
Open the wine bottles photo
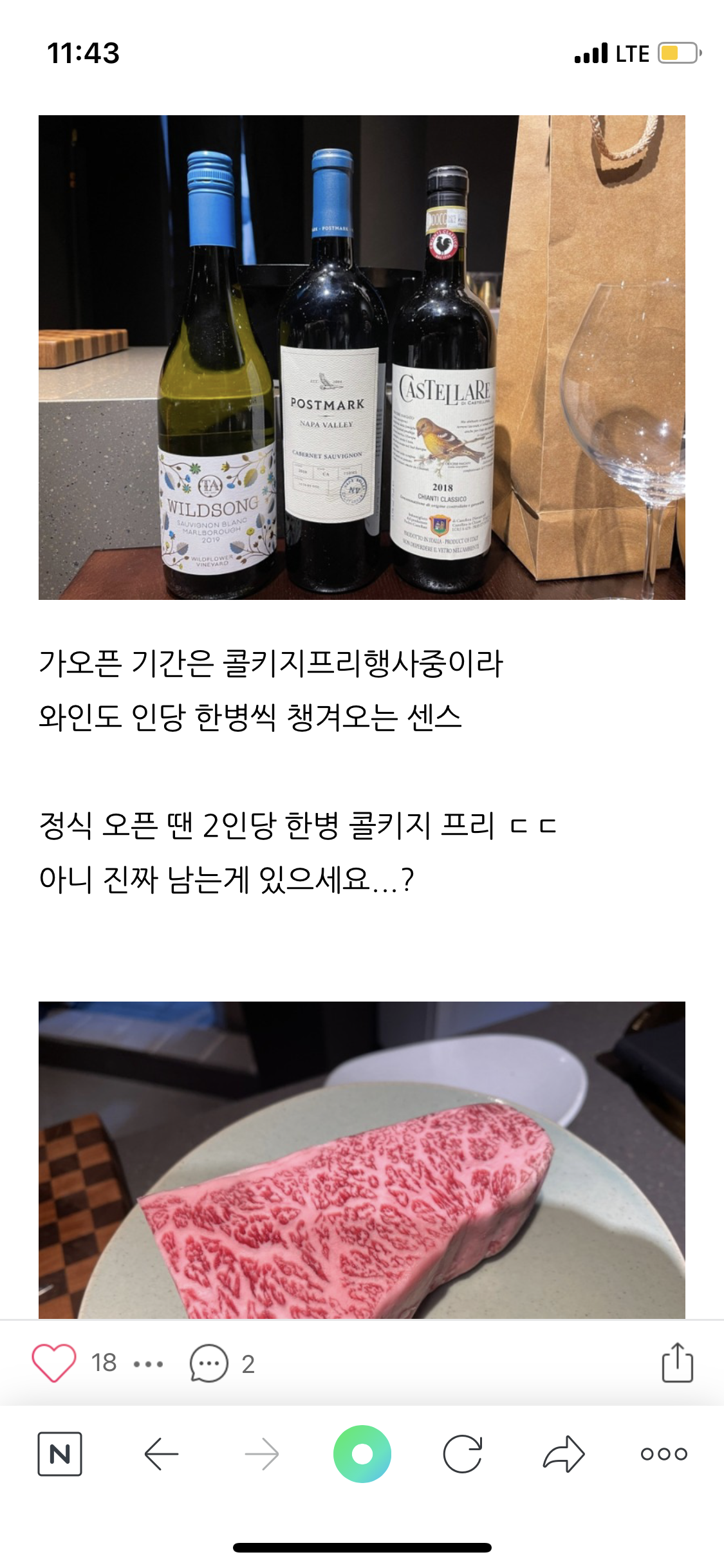coord(362,357)
